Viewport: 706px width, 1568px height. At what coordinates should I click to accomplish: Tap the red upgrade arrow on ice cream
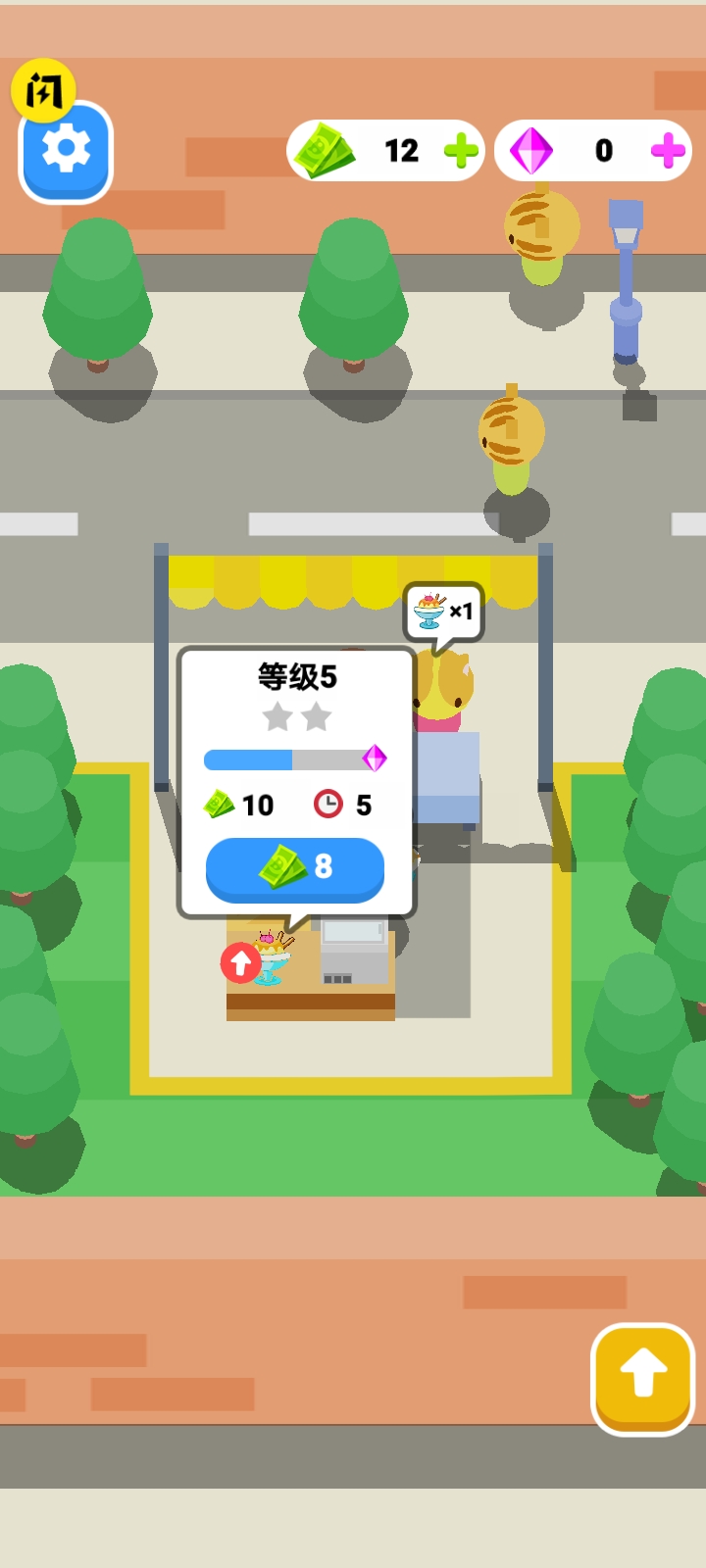240,962
